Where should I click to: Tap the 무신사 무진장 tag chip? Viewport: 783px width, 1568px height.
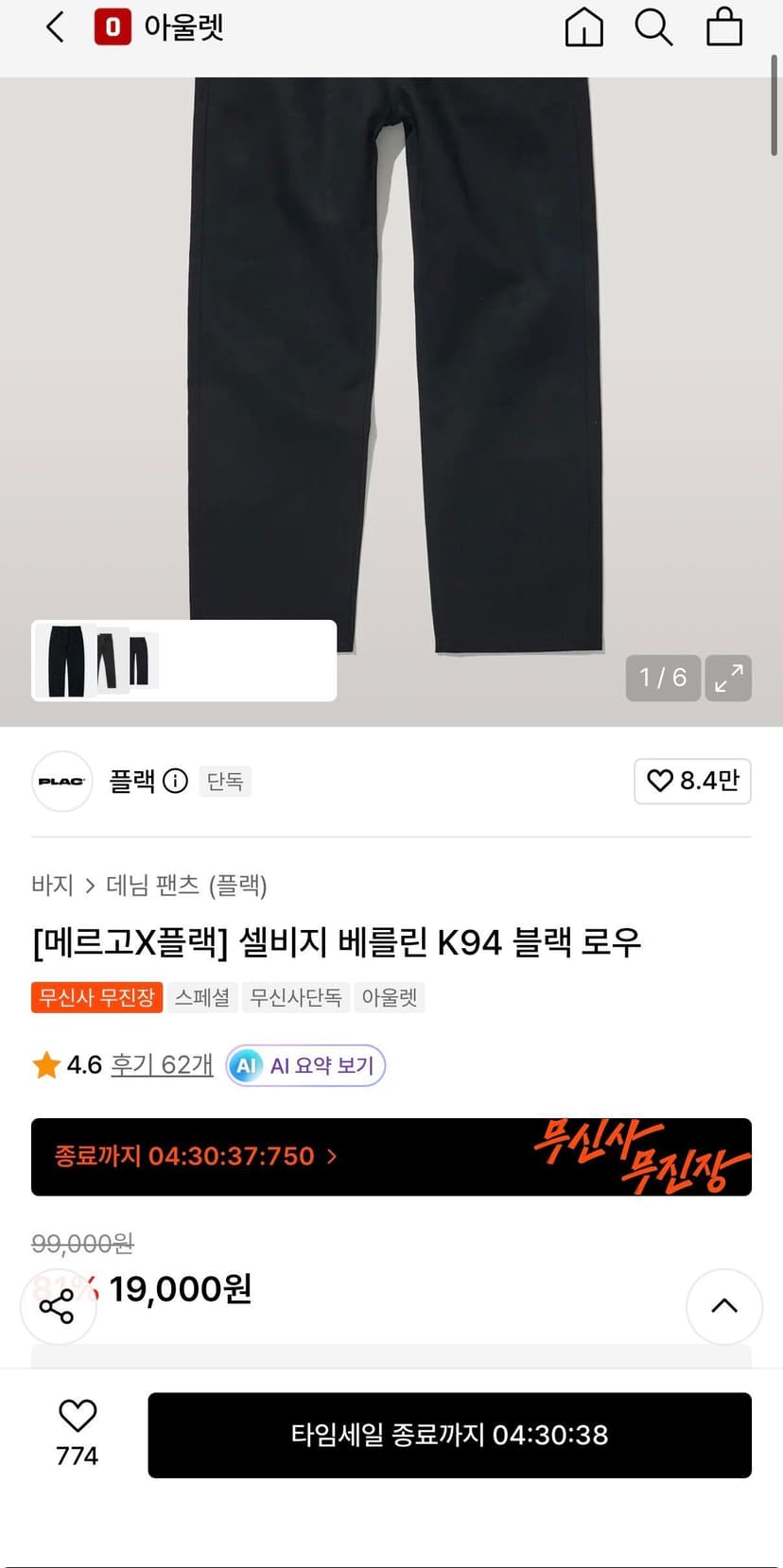pyautogui.click(x=97, y=997)
